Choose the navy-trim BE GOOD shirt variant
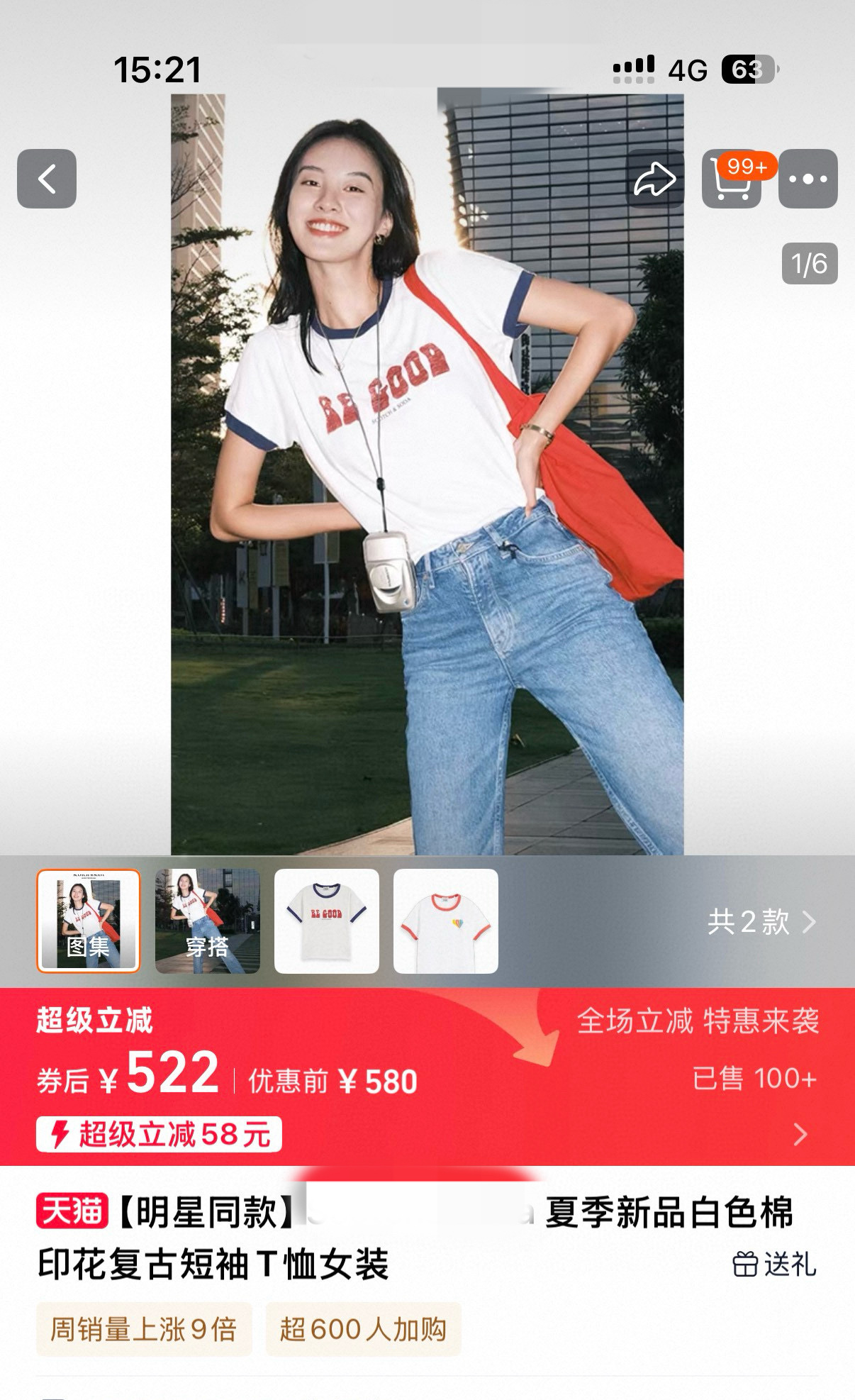Image resolution: width=855 pixels, height=1400 pixels. click(x=327, y=921)
